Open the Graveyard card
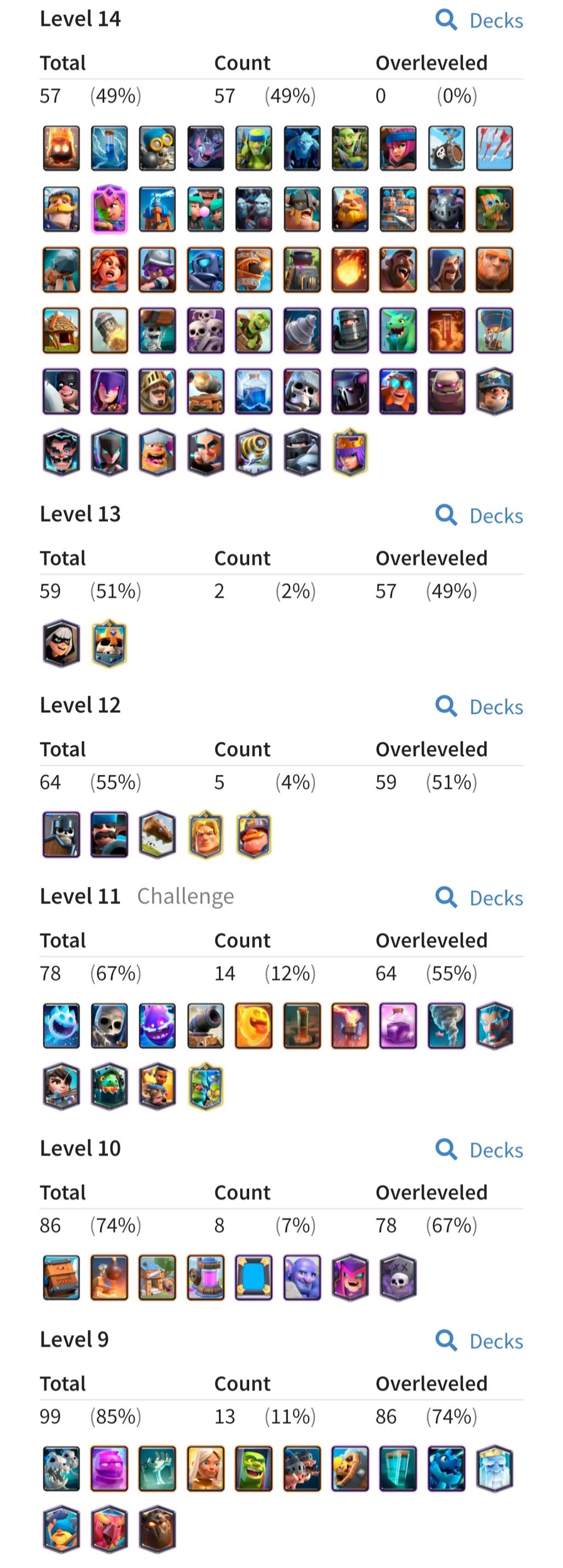Viewport: 563px width, 1568px height. point(158,1469)
